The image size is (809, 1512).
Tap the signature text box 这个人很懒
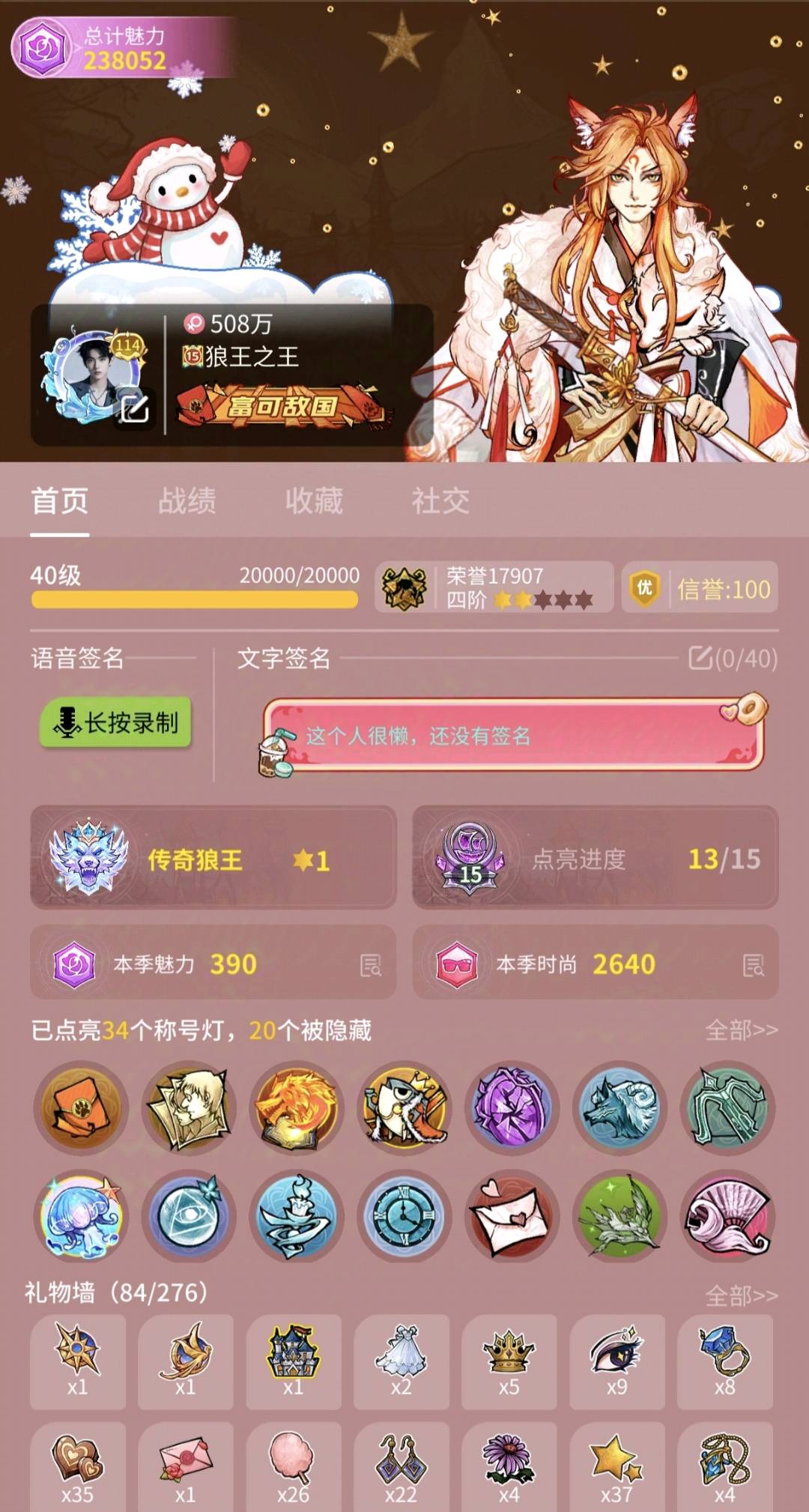point(514,735)
